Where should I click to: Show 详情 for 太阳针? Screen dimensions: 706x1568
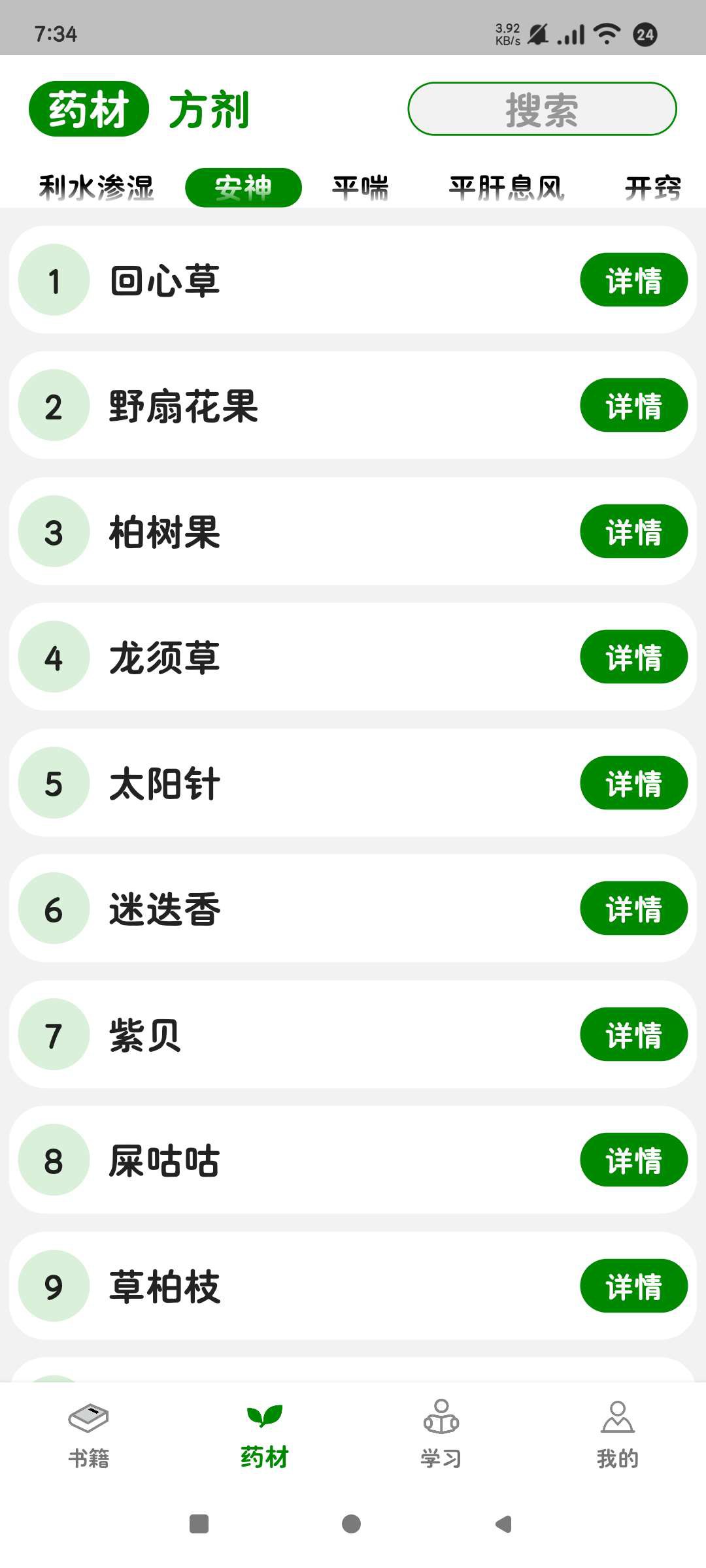pyautogui.click(x=633, y=783)
